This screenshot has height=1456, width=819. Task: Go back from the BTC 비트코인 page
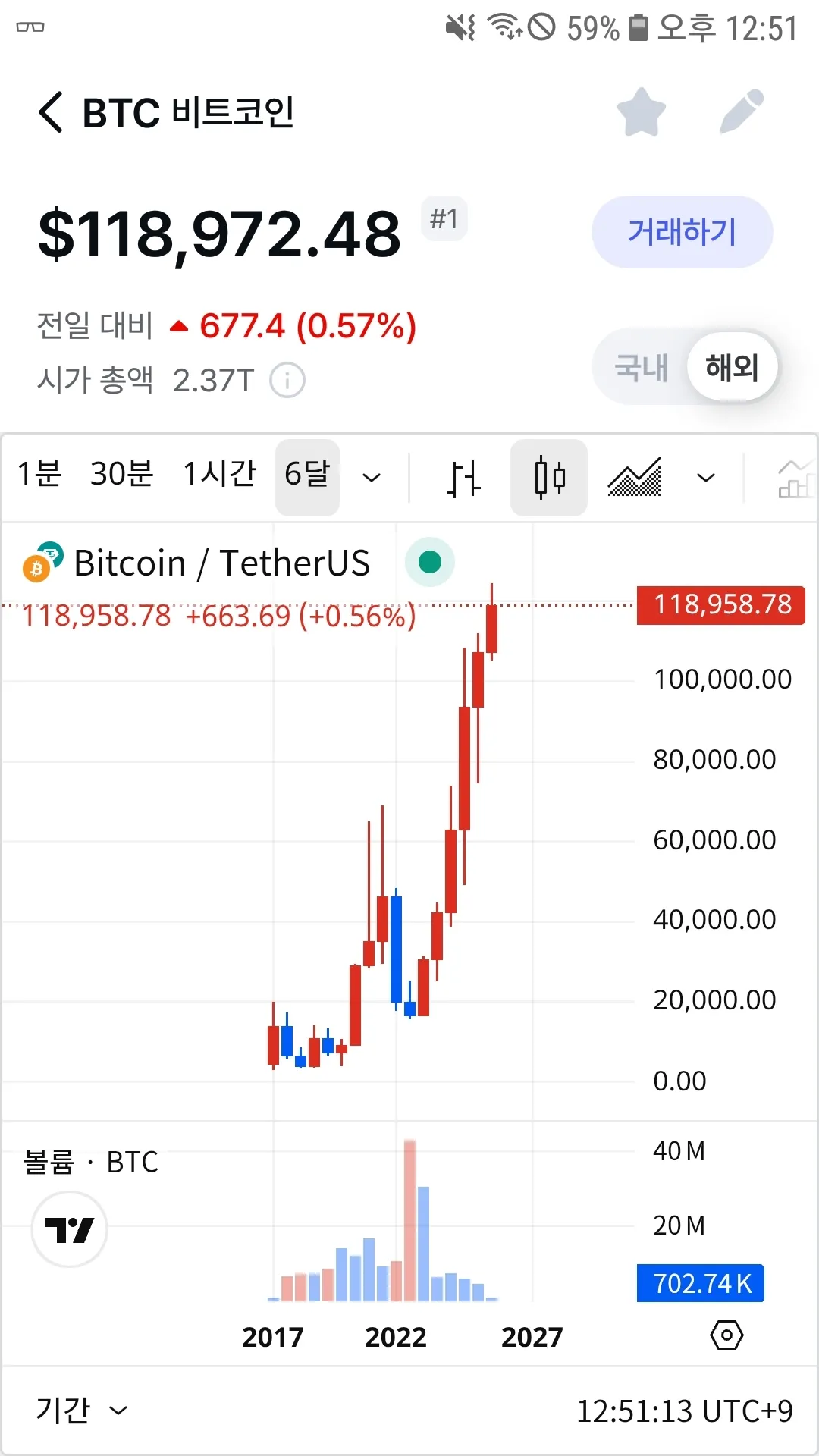click(x=50, y=113)
